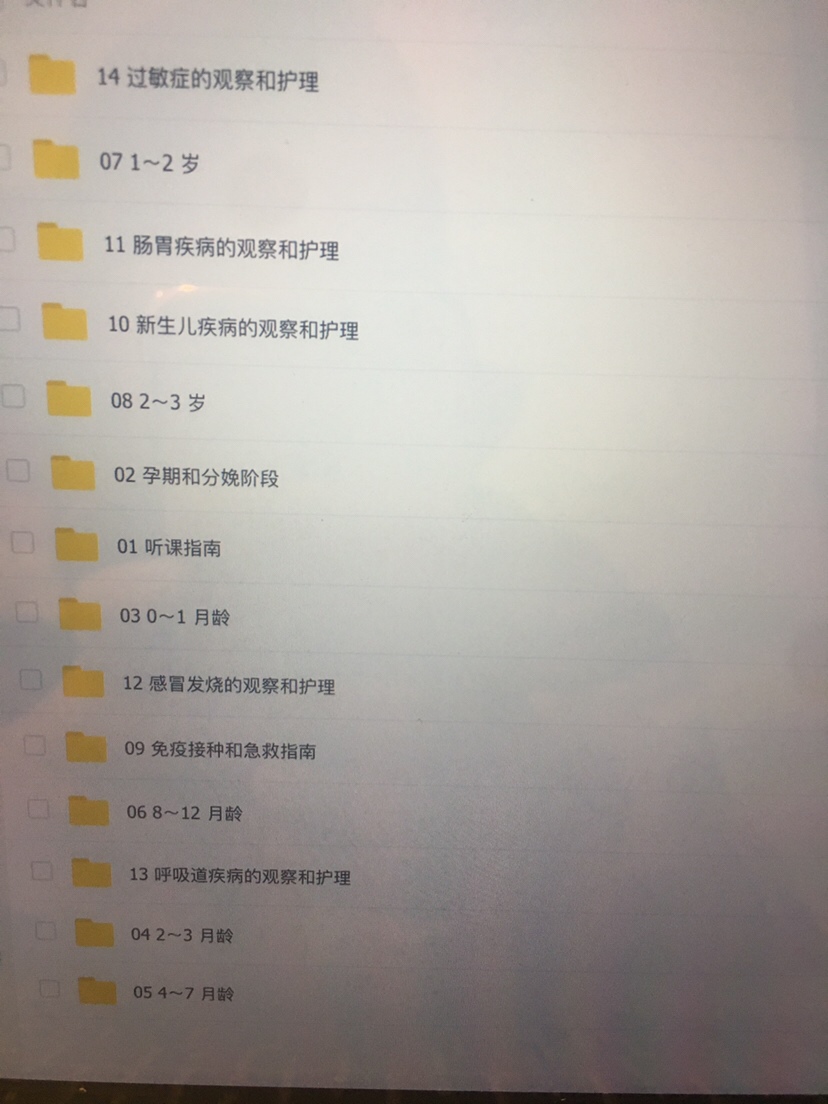Open the 01 听课指南 folder
The image size is (828, 1104).
(x=169, y=547)
